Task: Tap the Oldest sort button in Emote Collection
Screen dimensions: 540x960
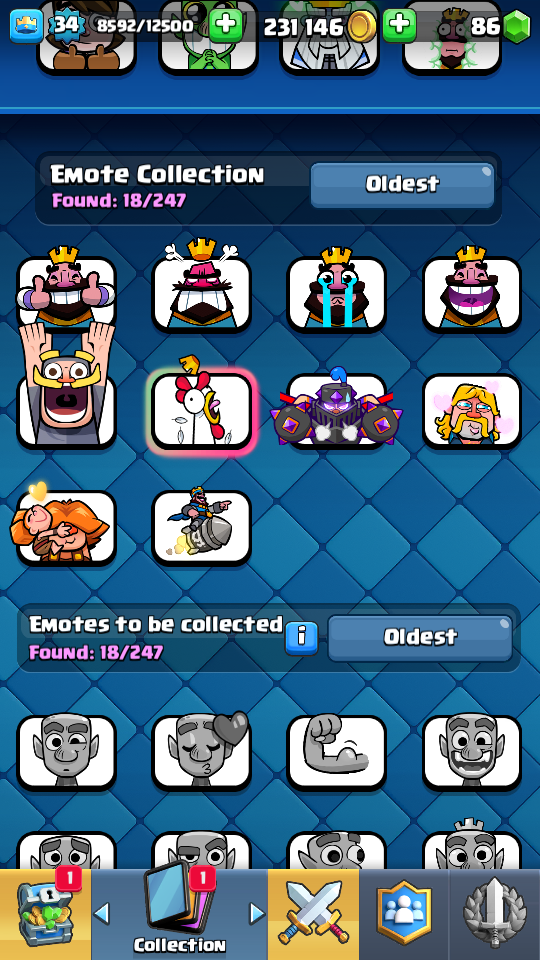Action: (402, 184)
